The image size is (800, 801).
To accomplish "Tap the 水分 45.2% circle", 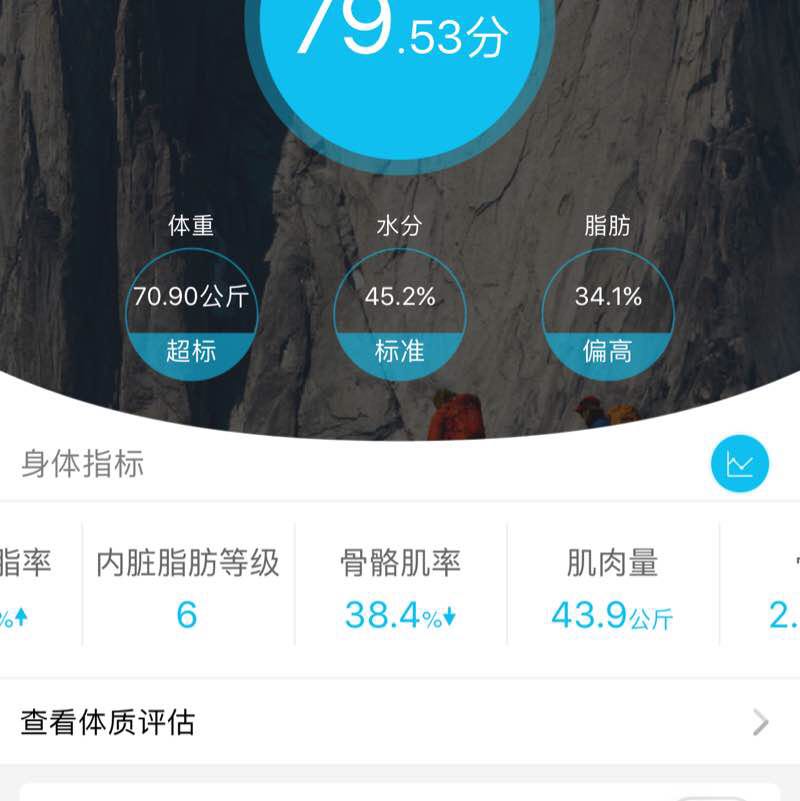I will coord(399,314).
